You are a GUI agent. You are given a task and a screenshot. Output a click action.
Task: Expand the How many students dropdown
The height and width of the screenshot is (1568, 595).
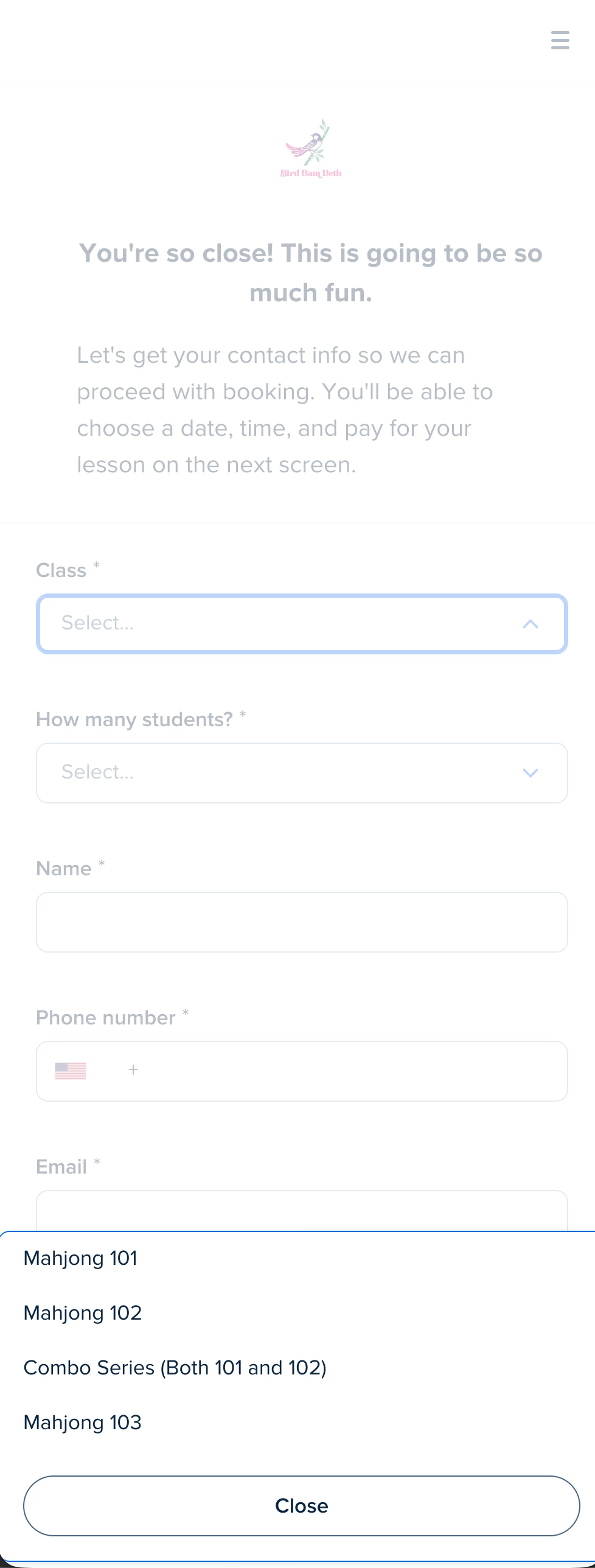coord(302,772)
